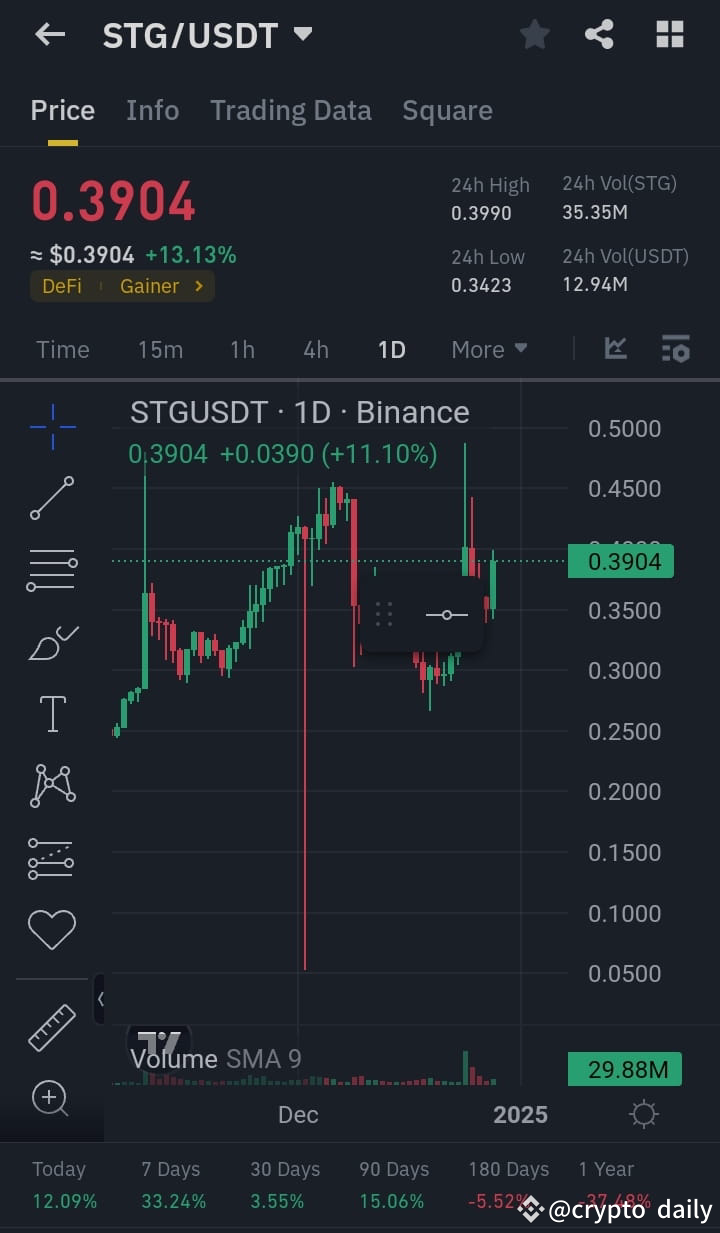720x1233 pixels.
Task: Toggle dark mode with the brightness icon
Action: [643, 1113]
